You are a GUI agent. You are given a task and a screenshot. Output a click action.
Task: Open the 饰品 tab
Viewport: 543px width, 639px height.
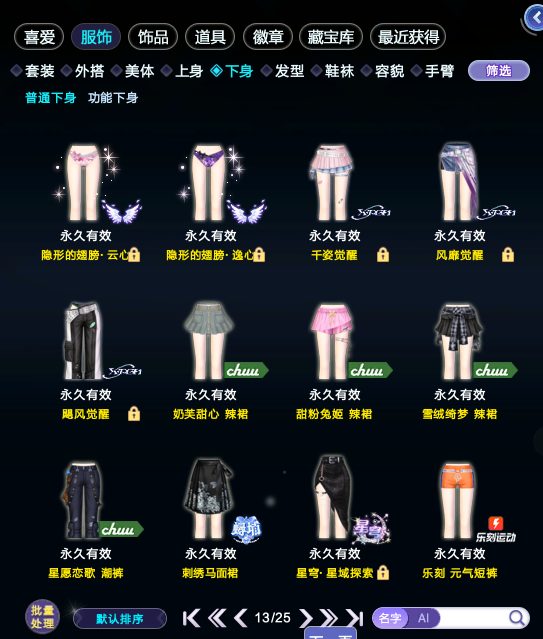153,37
